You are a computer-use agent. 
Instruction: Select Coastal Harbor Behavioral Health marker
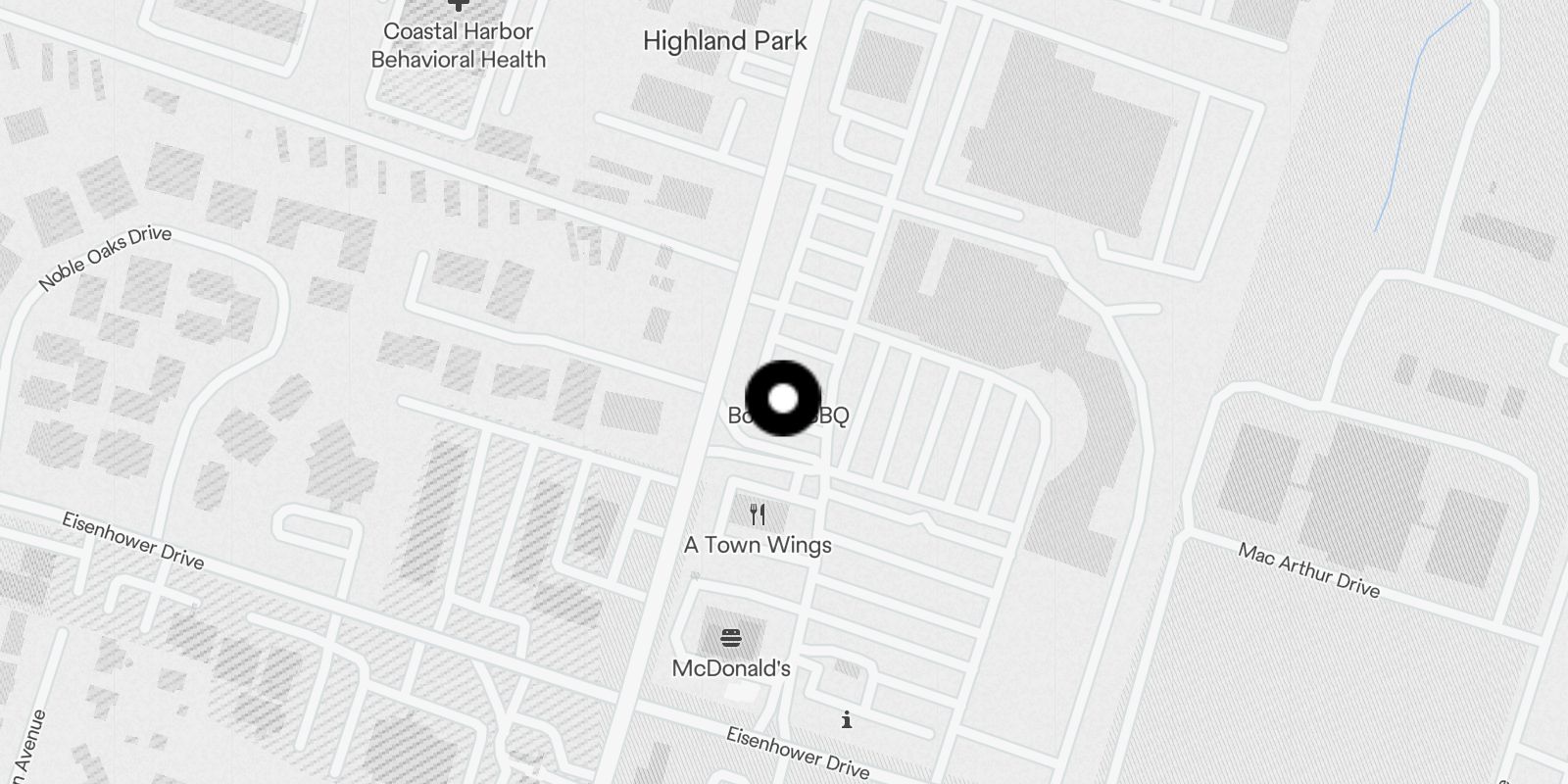pos(459,8)
